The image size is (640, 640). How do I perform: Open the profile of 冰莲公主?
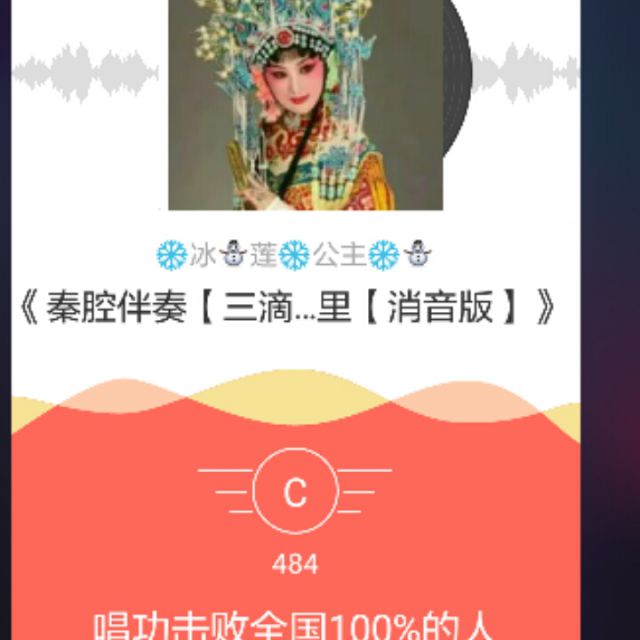[294, 255]
